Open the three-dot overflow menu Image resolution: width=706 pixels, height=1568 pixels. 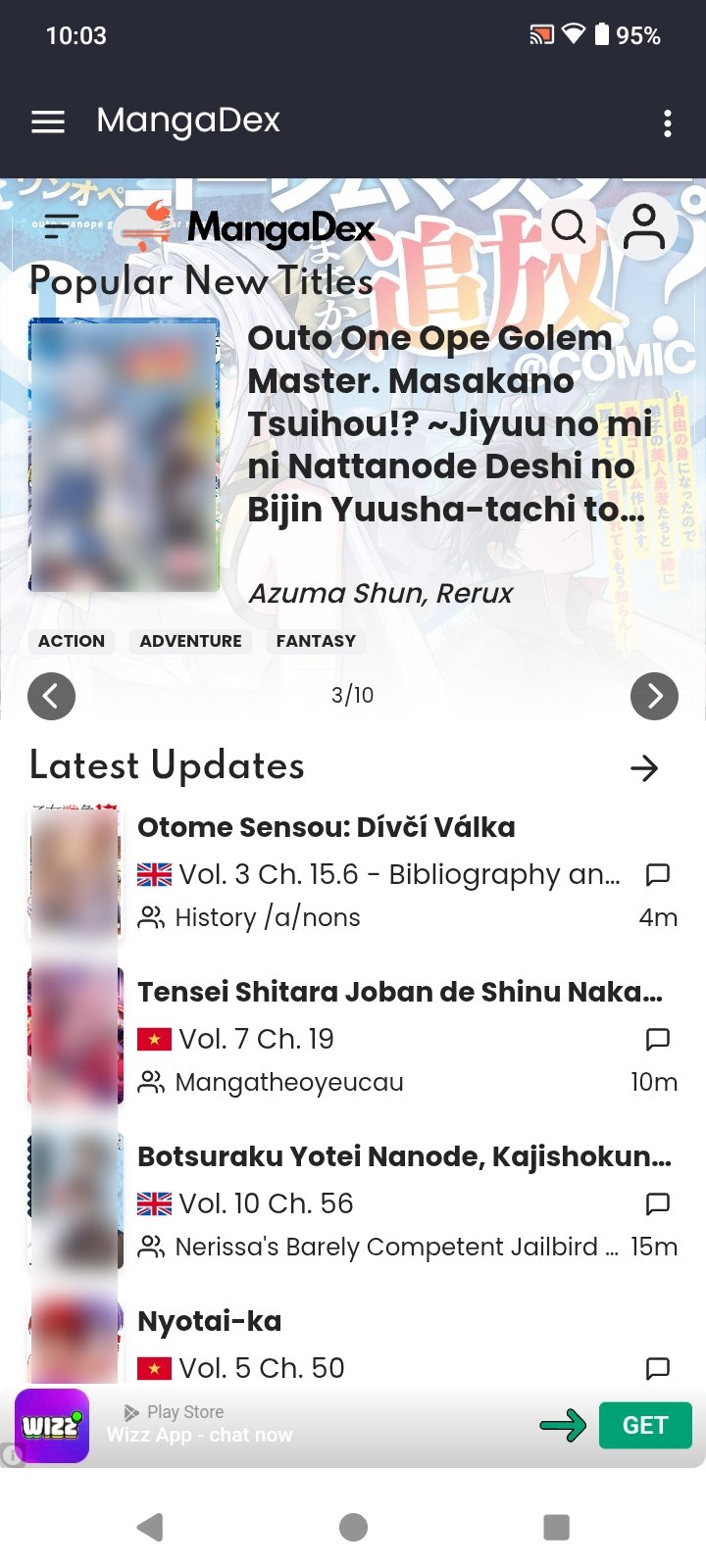point(667,123)
